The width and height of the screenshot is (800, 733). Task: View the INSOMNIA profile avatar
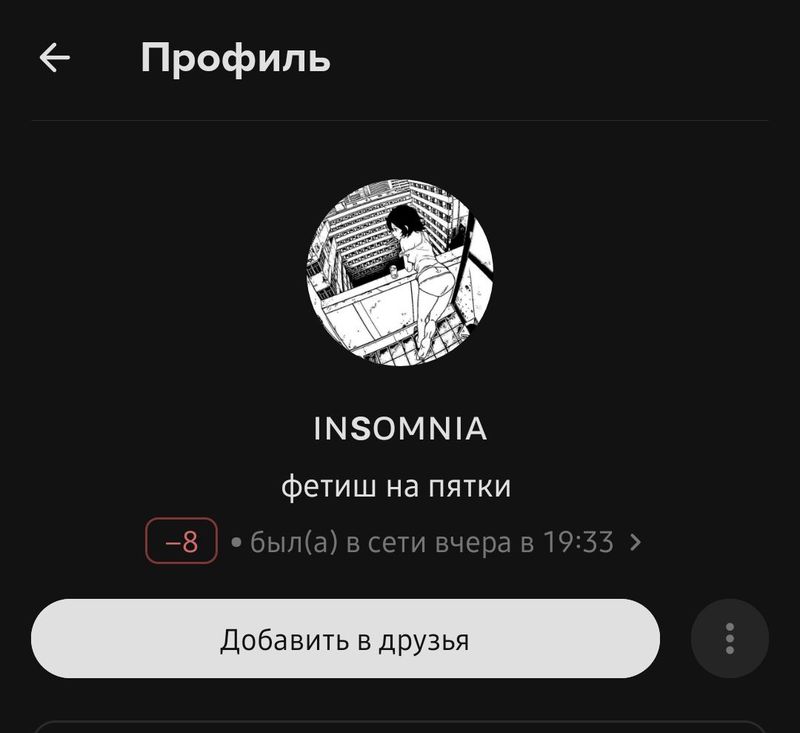(x=400, y=272)
